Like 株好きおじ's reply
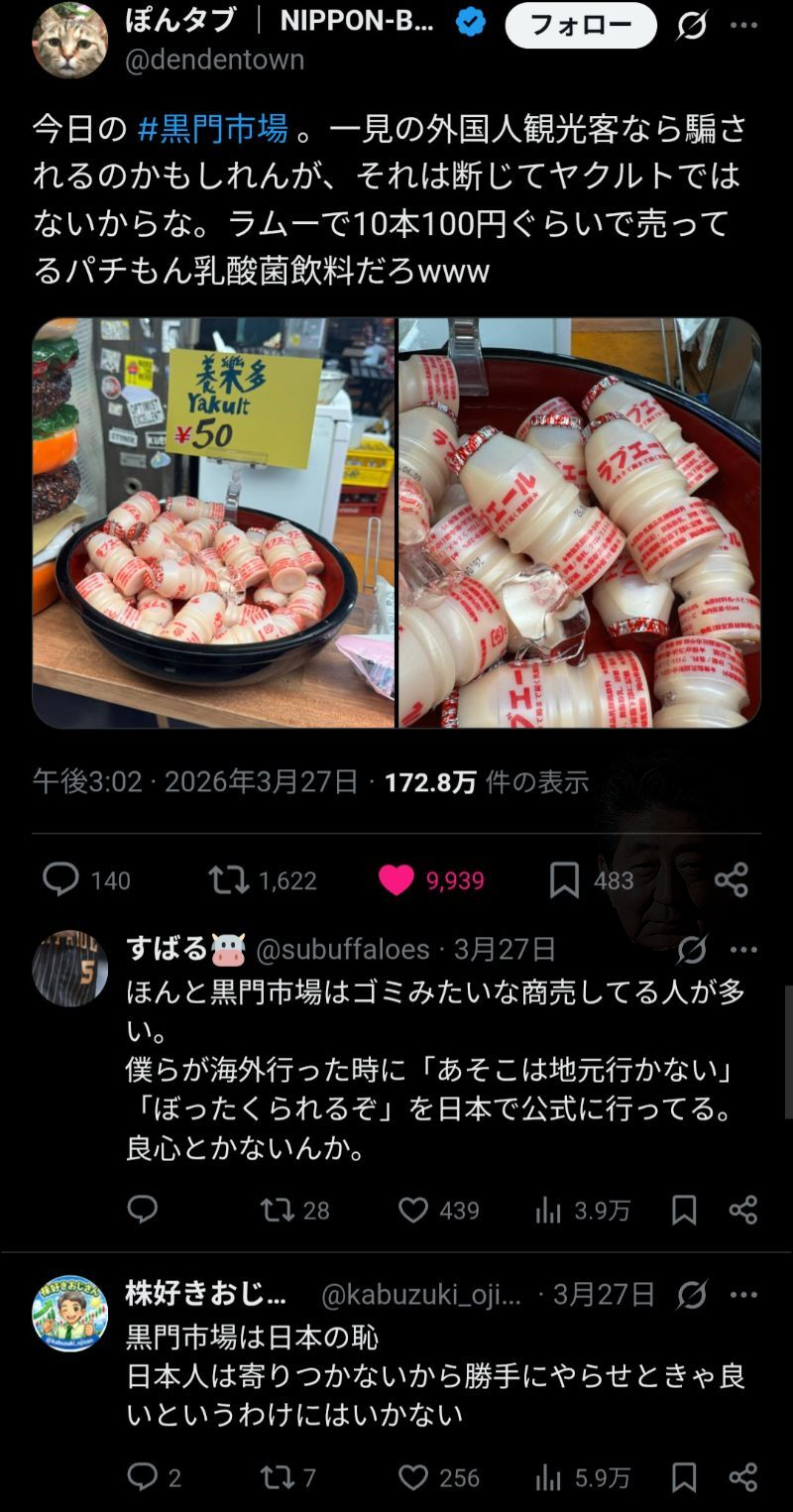 [413, 1477]
